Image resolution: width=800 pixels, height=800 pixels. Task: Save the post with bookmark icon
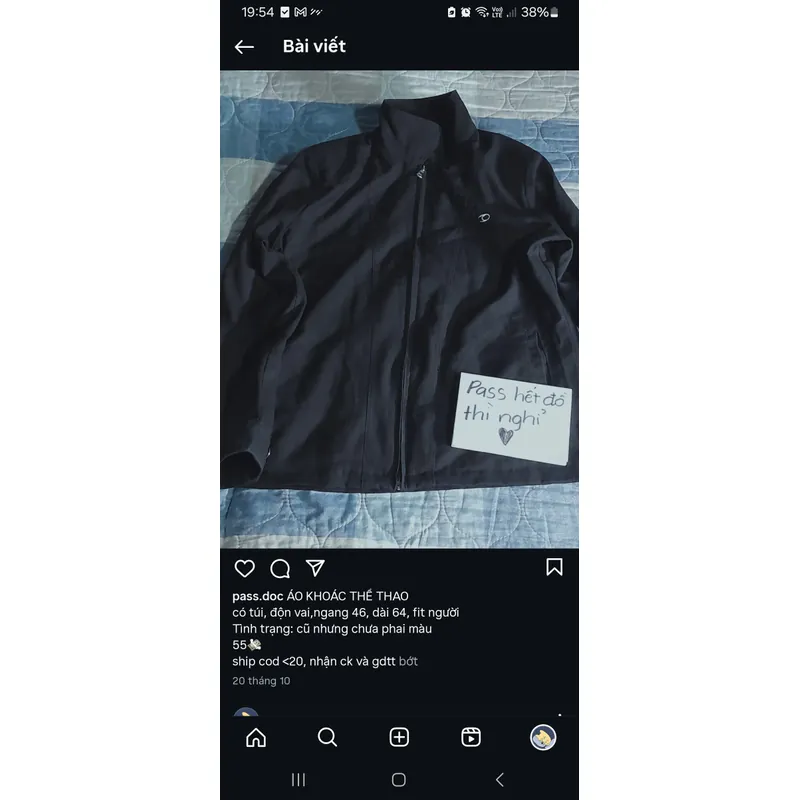(x=554, y=567)
